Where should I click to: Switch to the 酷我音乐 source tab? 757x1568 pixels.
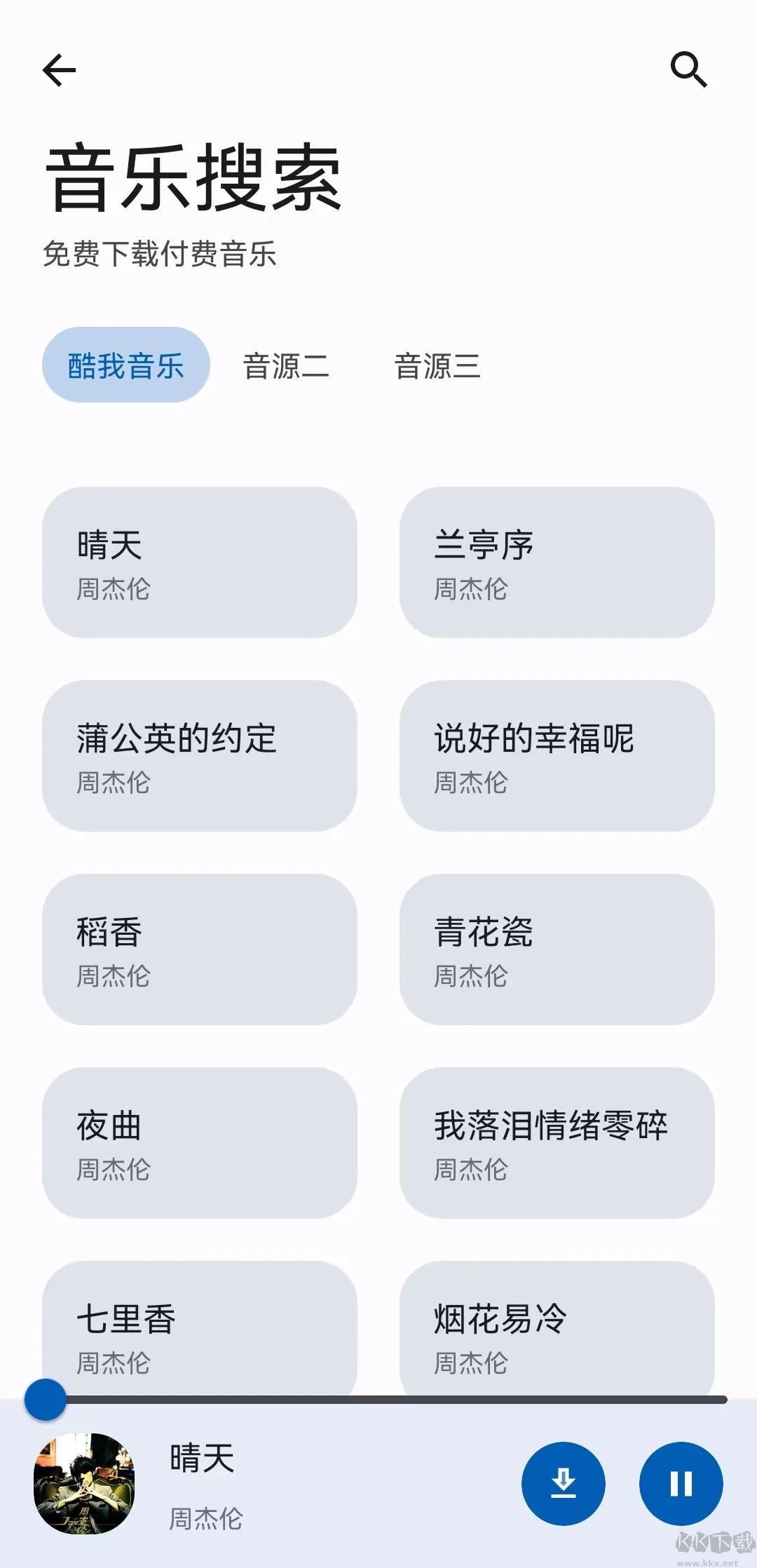[125, 363]
